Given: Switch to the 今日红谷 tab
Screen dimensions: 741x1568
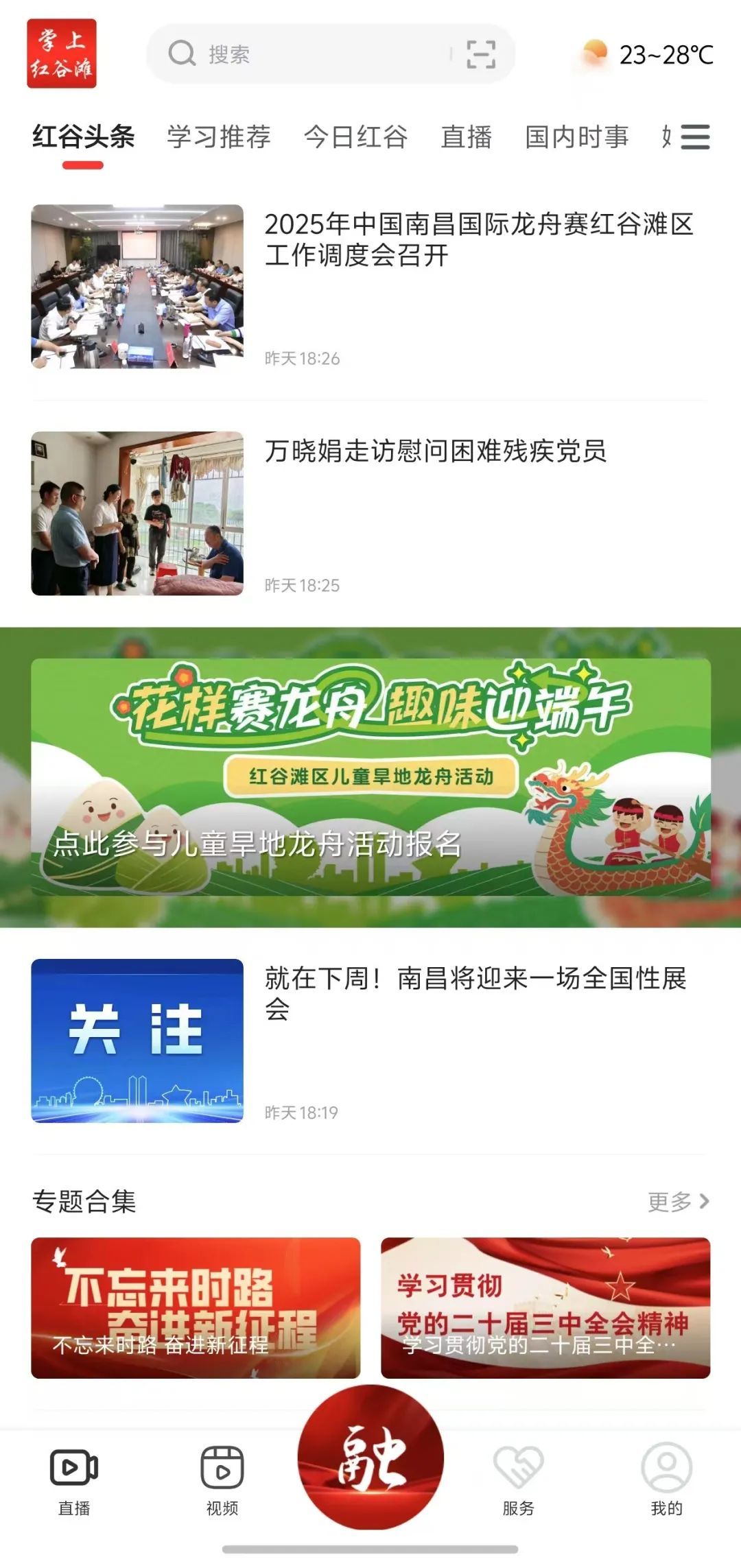Looking at the screenshot, I should [355, 137].
